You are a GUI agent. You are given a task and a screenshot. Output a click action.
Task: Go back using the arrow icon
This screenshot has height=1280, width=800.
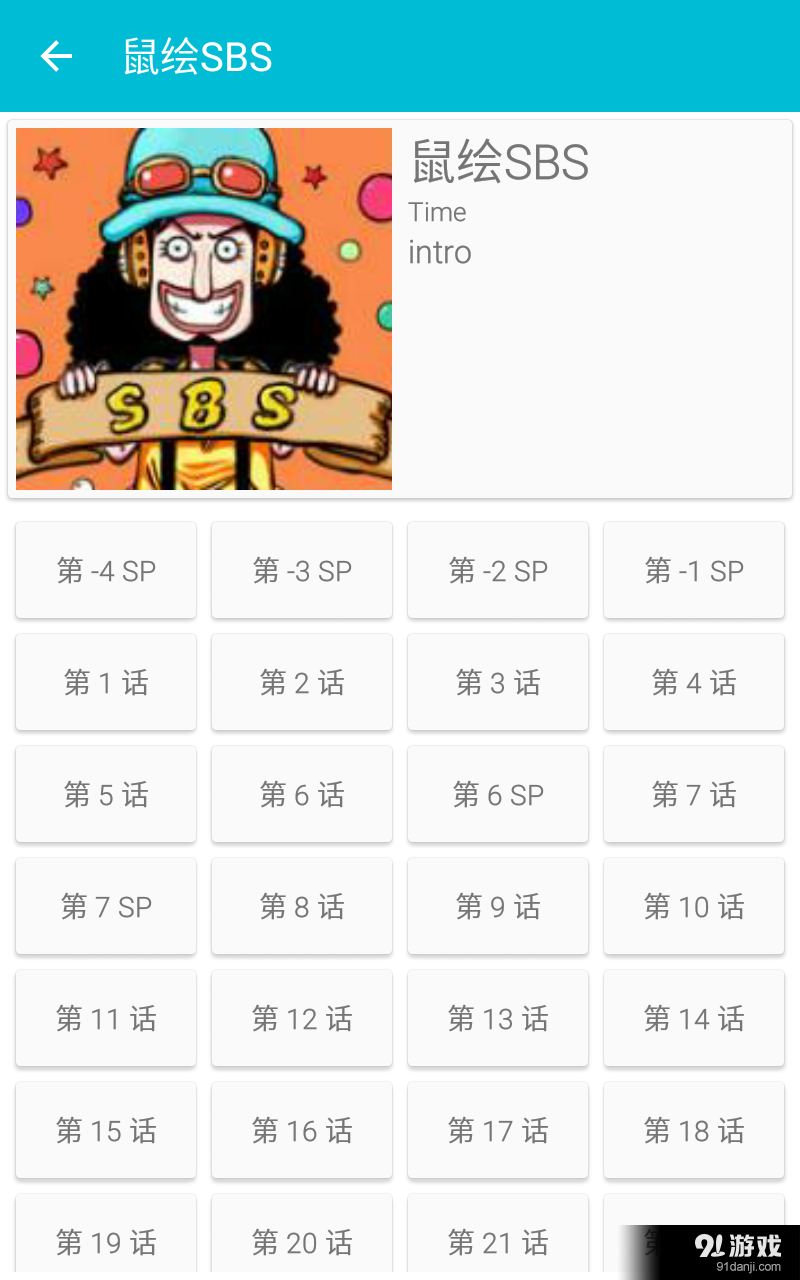pyautogui.click(x=56, y=56)
